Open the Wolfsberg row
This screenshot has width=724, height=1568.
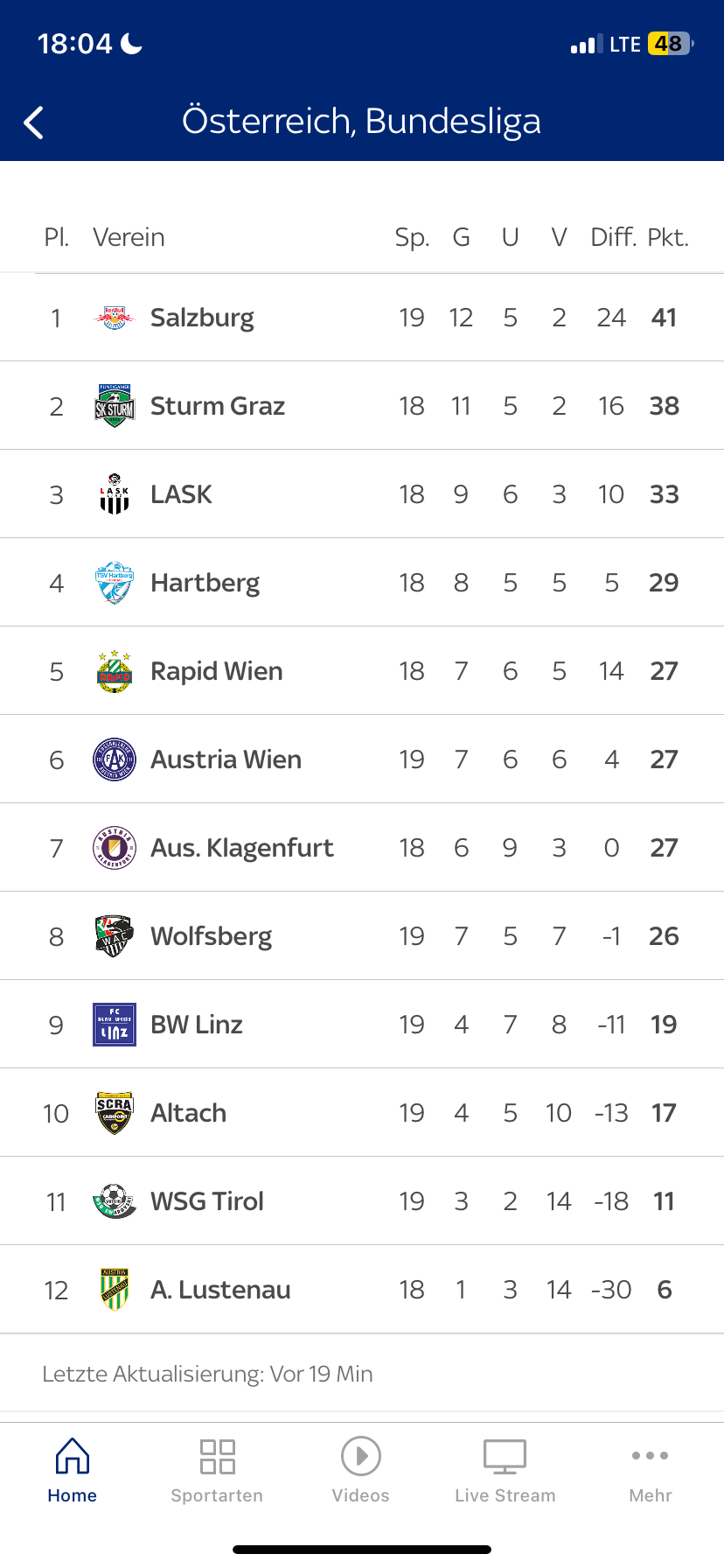pyautogui.click(x=362, y=936)
